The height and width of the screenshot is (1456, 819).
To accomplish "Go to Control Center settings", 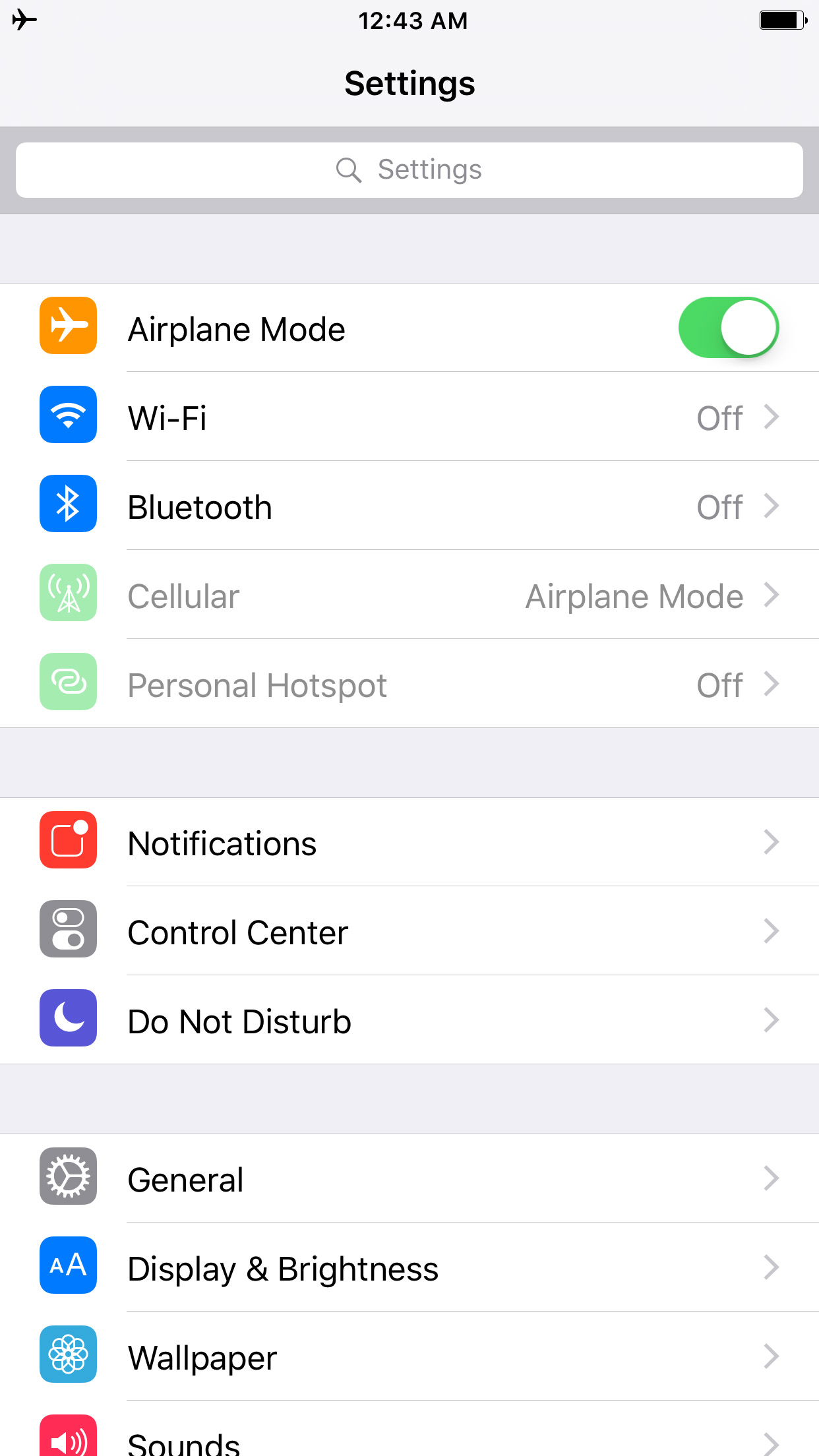I will [409, 932].
